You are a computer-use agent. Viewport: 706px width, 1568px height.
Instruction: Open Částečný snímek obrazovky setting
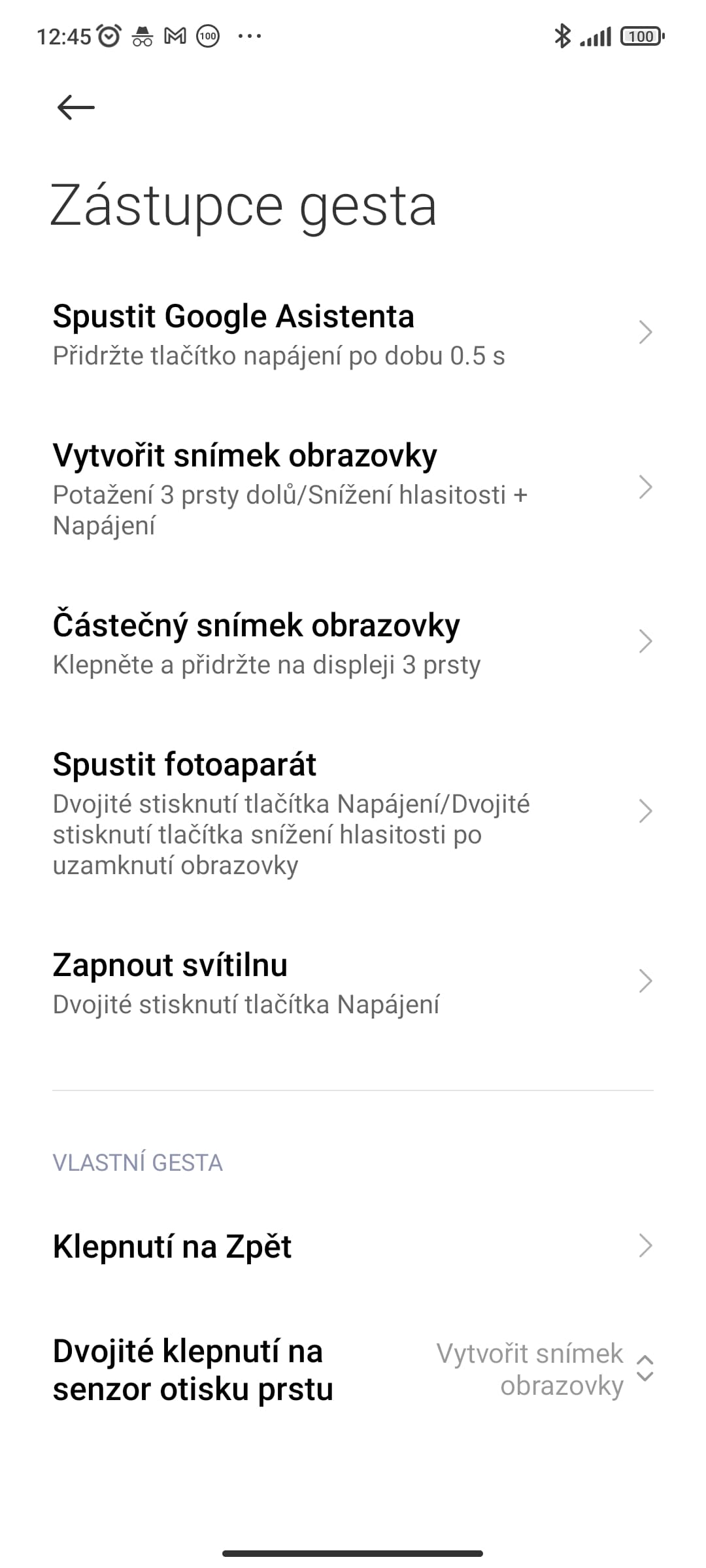(353, 643)
